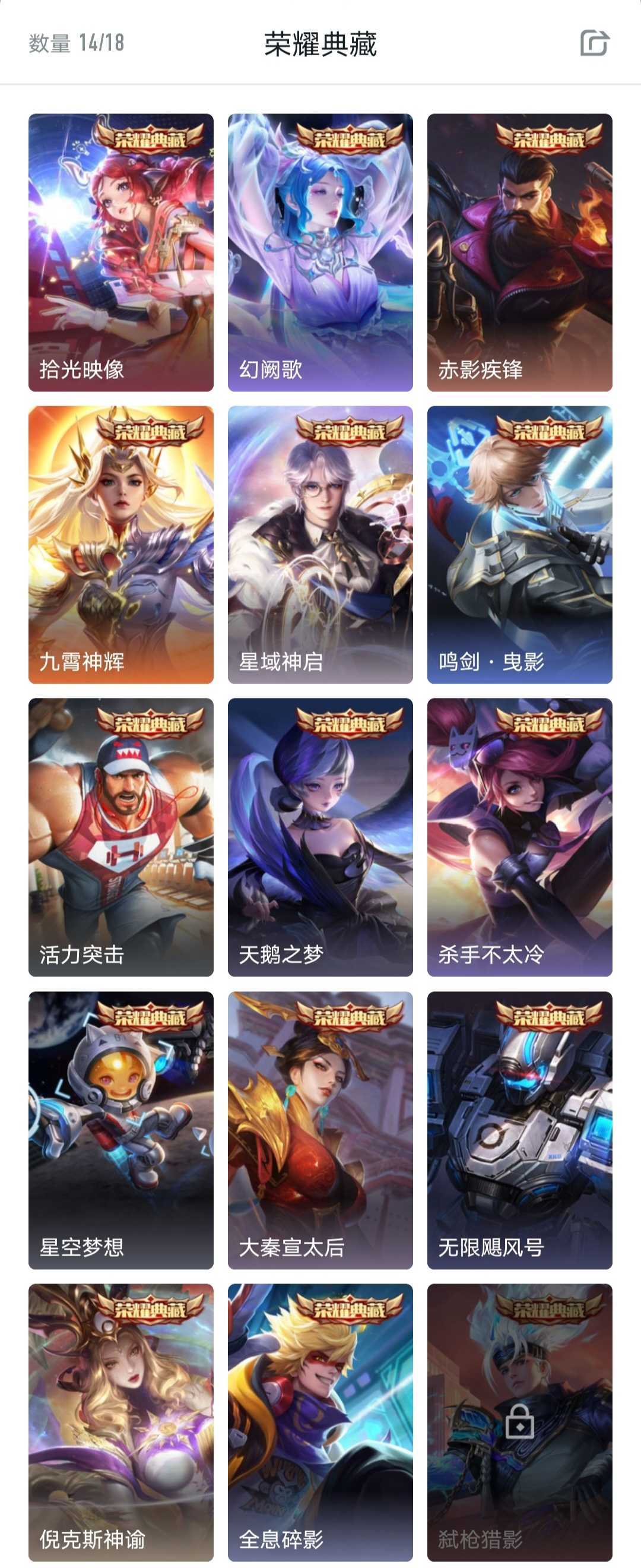Open the locked 弑枪猎影 skin card
The image size is (641, 1568).
pos(519,1422)
